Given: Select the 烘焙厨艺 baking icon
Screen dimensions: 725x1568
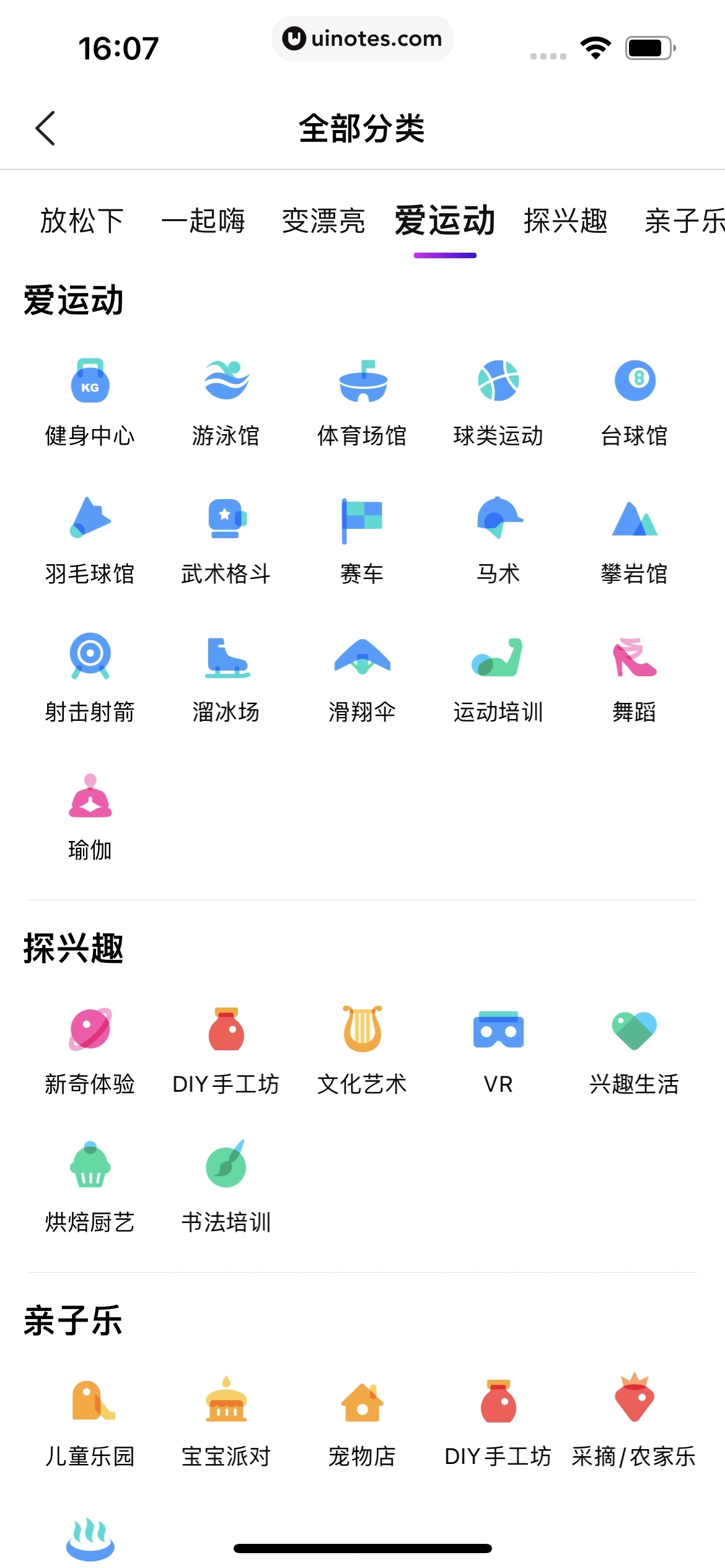Looking at the screenshot, I should [90, 1186].
